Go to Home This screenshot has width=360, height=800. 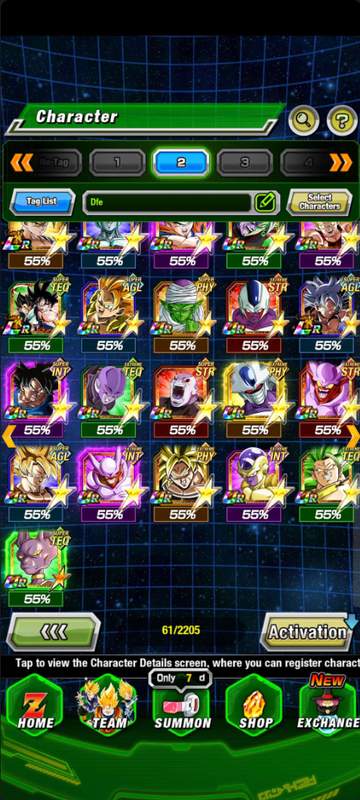point(35,707)
